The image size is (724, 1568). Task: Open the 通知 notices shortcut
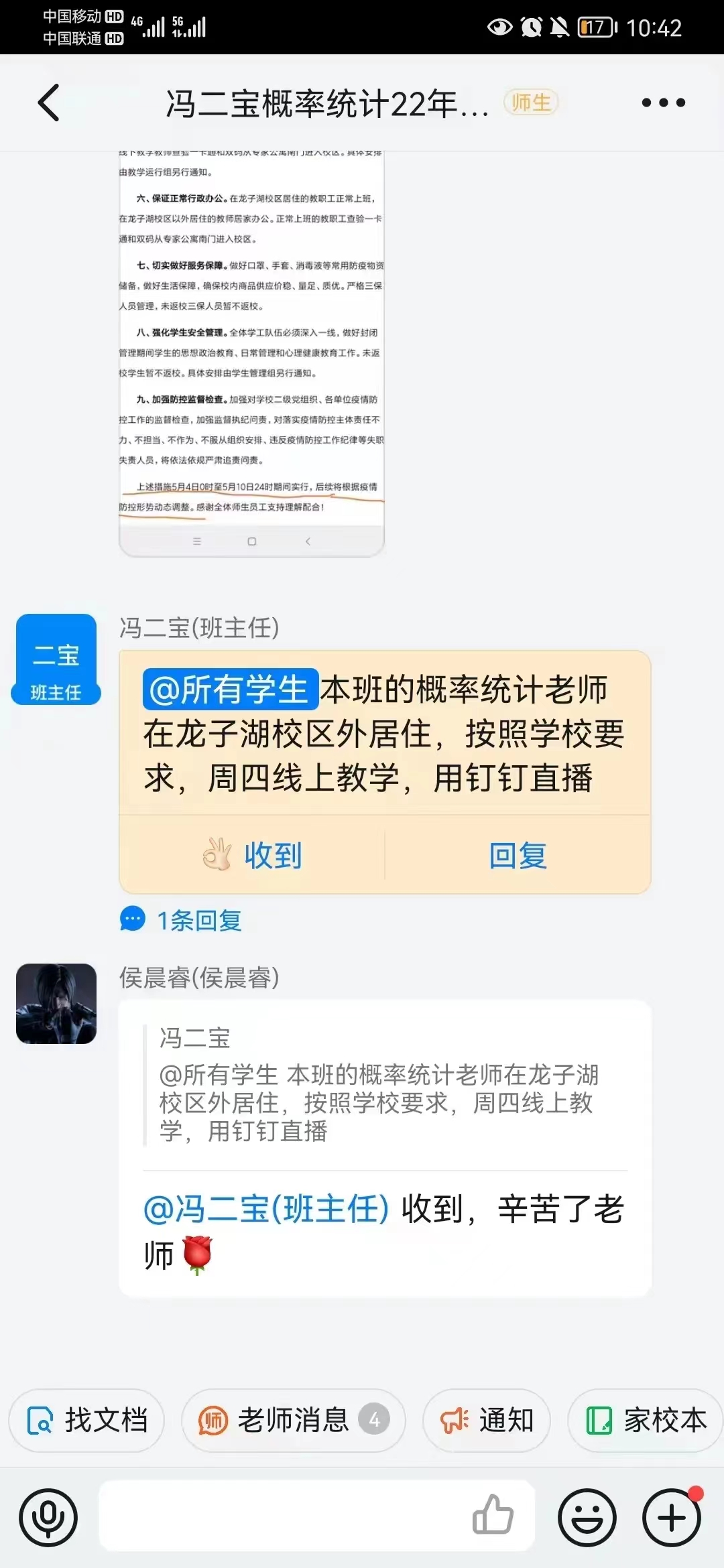pyautogui.click(x=487, y=1420)
